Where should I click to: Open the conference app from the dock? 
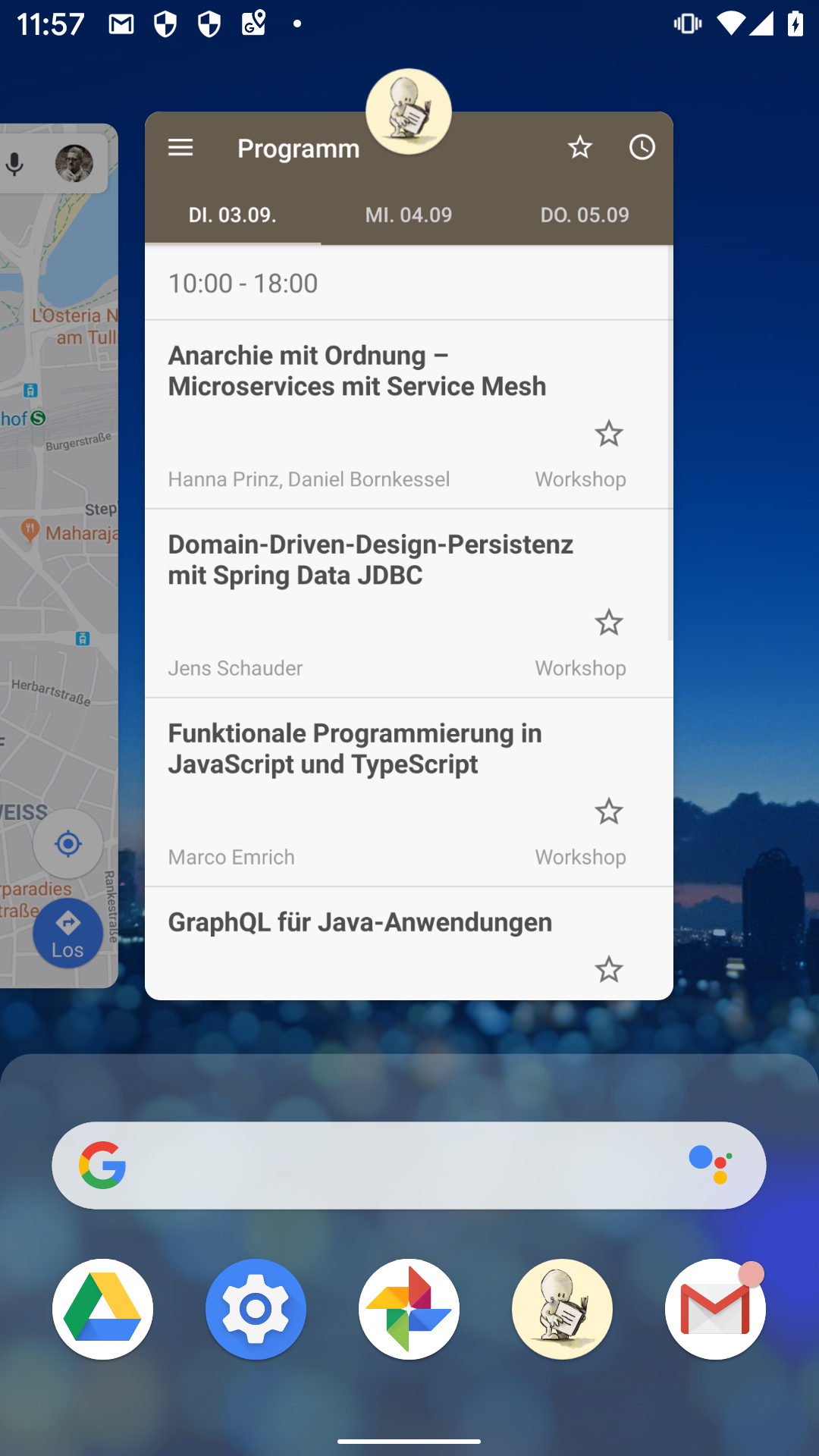562,1309
